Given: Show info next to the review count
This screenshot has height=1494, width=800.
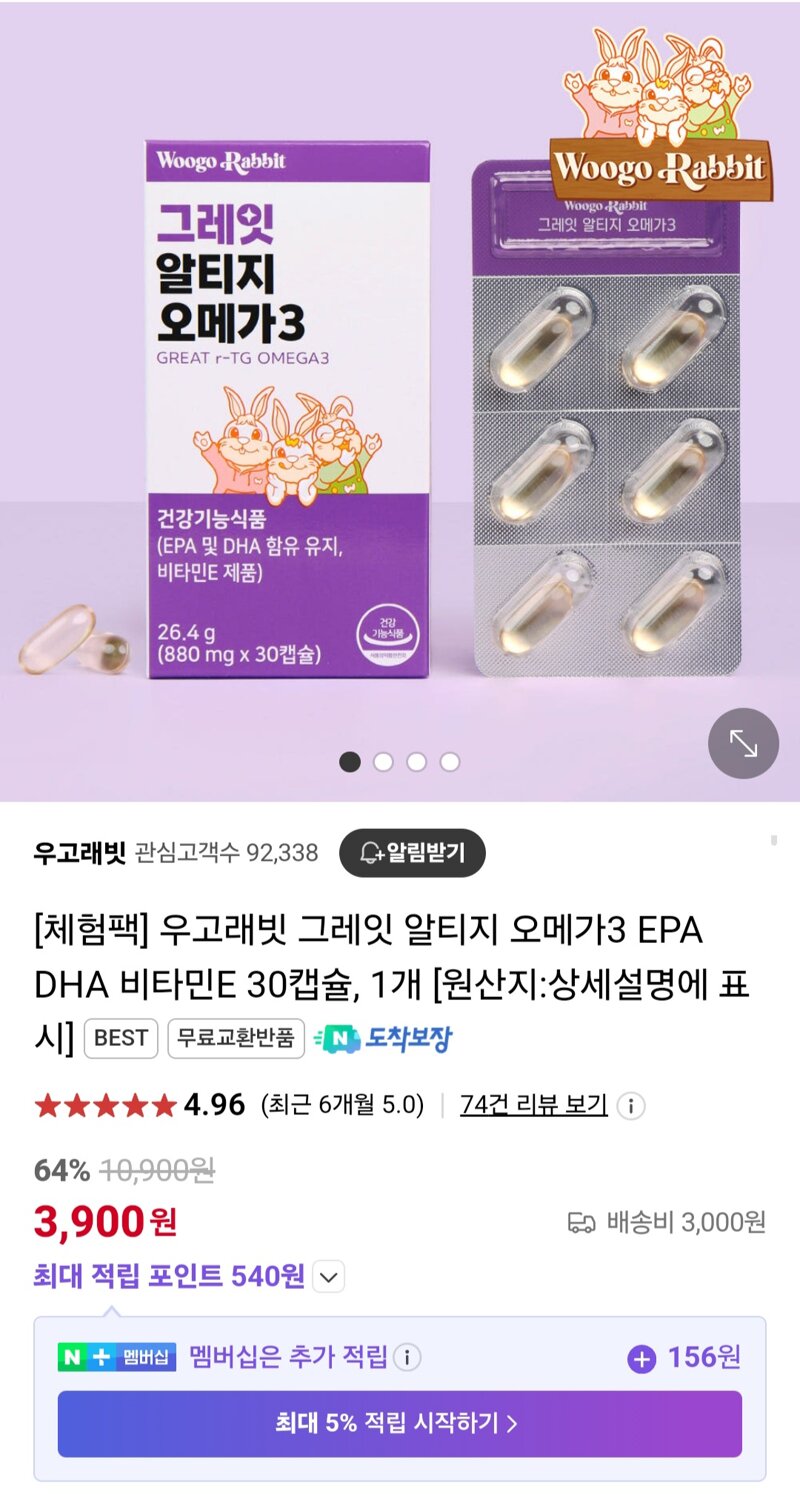Looking at the screenshot, I should [631, 1106].
